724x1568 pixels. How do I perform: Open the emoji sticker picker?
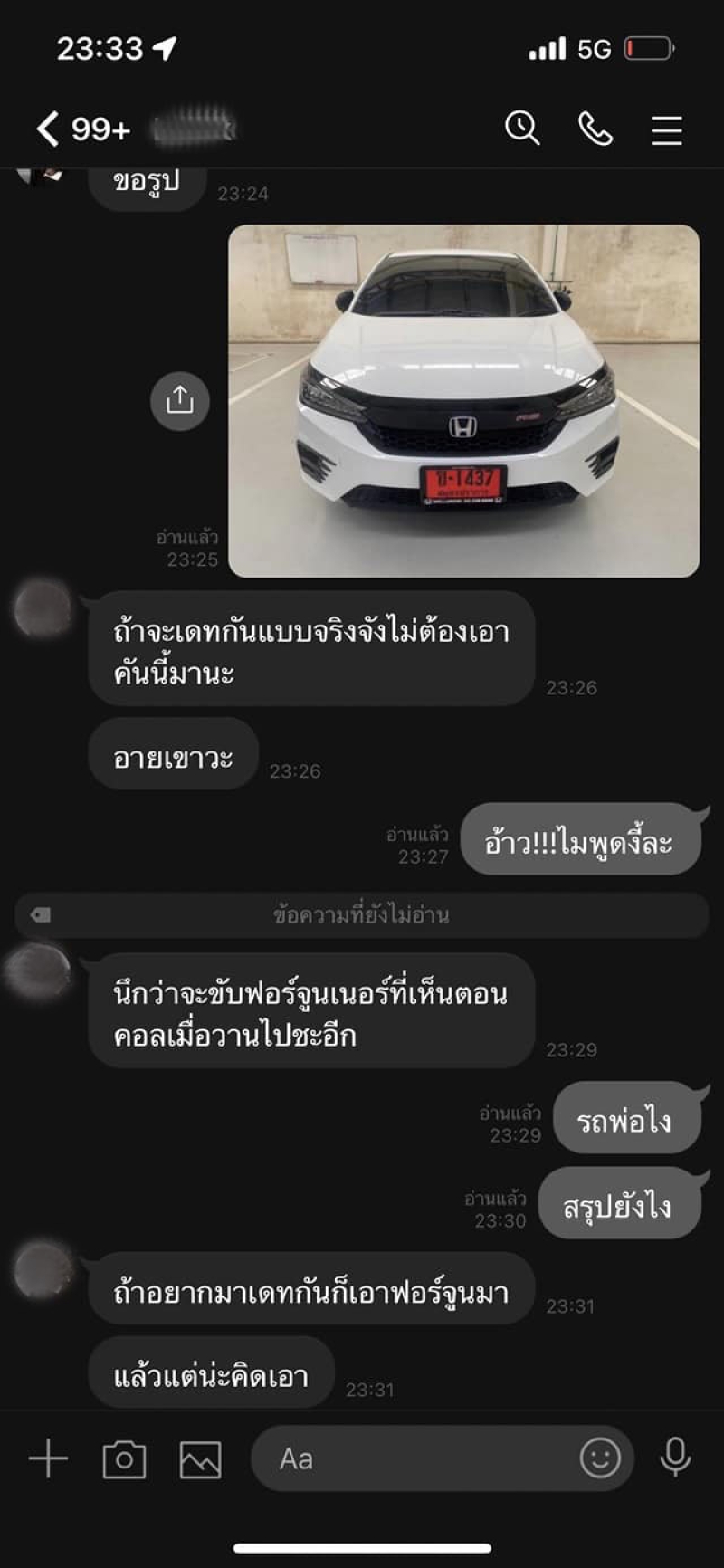tap(600, 1458)
